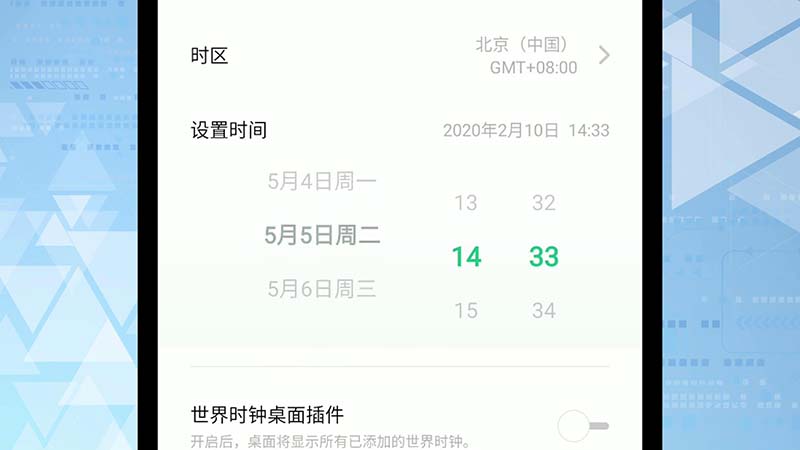Toggle the 世界时钟桌面插件 switch
The image size is (800, 450).
(584, 426)
